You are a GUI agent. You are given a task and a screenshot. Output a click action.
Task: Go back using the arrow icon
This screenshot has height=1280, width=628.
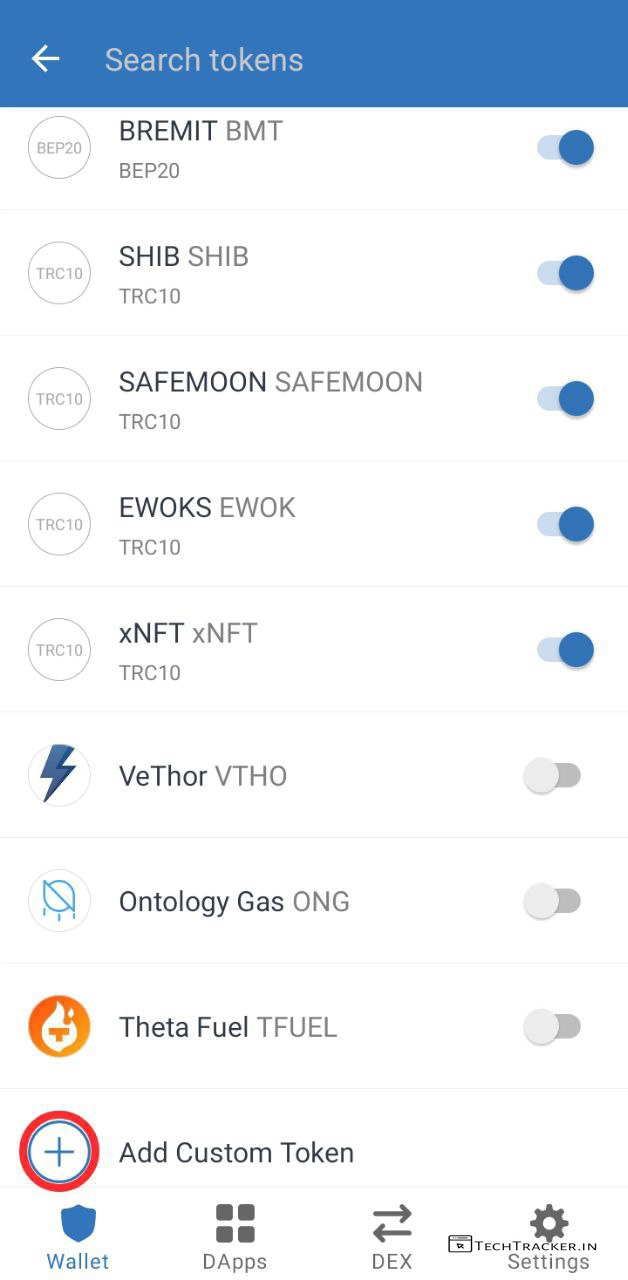[46, 59]
